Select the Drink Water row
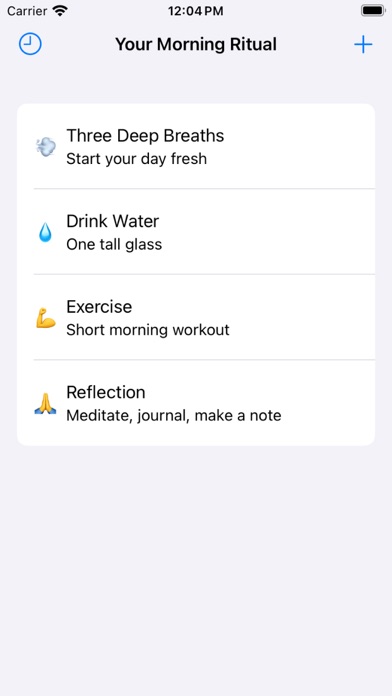Viewport: 392px width, 696px height. 196,232
